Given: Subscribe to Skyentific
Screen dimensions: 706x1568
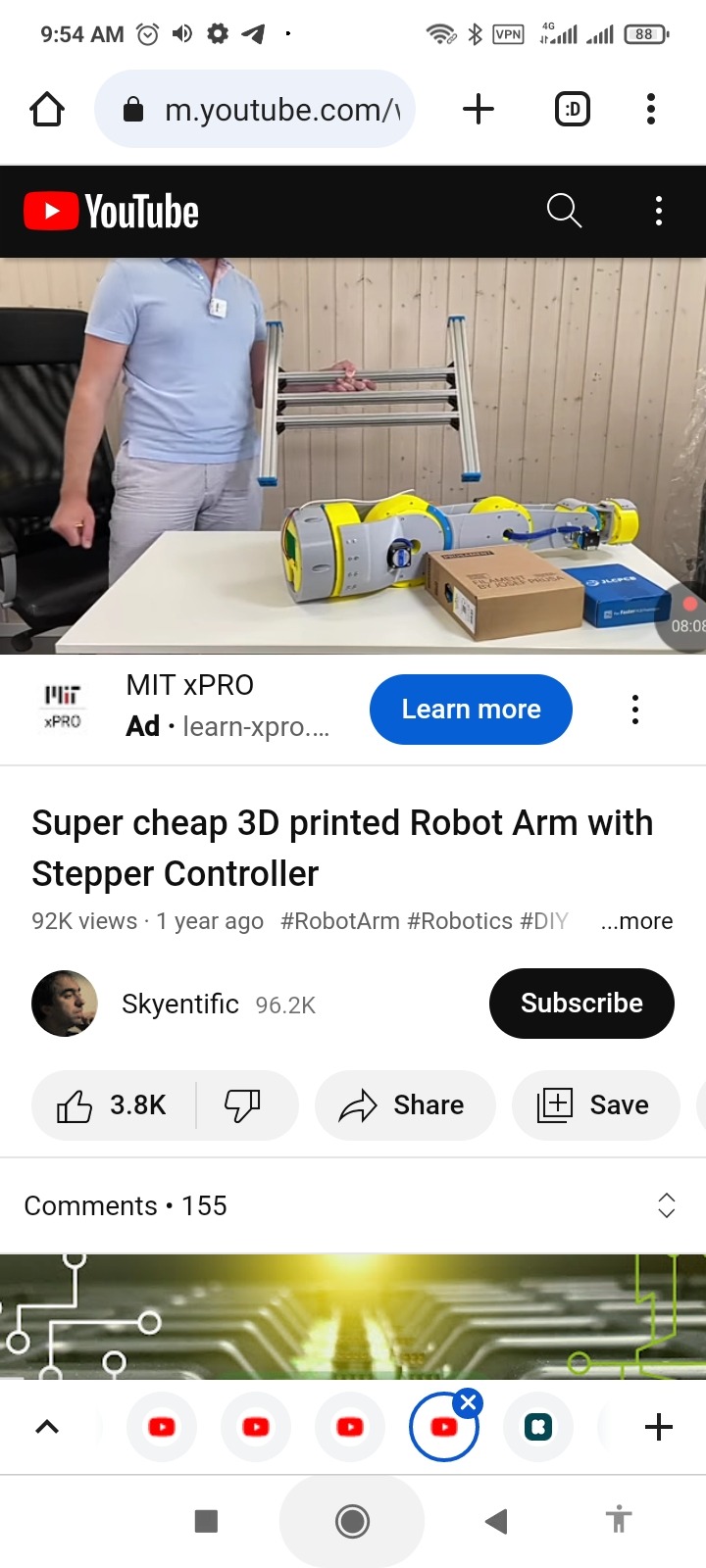Looking at the screenshot, I should point(581,1004).
